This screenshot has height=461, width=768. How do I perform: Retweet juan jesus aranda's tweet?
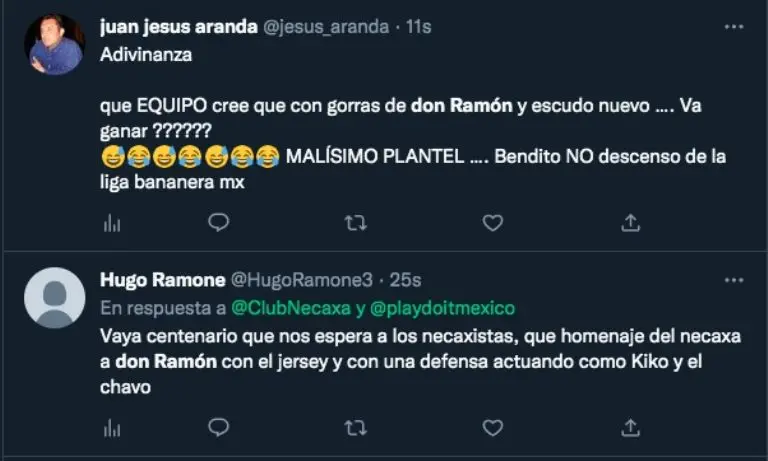click(x=355, y=223)
